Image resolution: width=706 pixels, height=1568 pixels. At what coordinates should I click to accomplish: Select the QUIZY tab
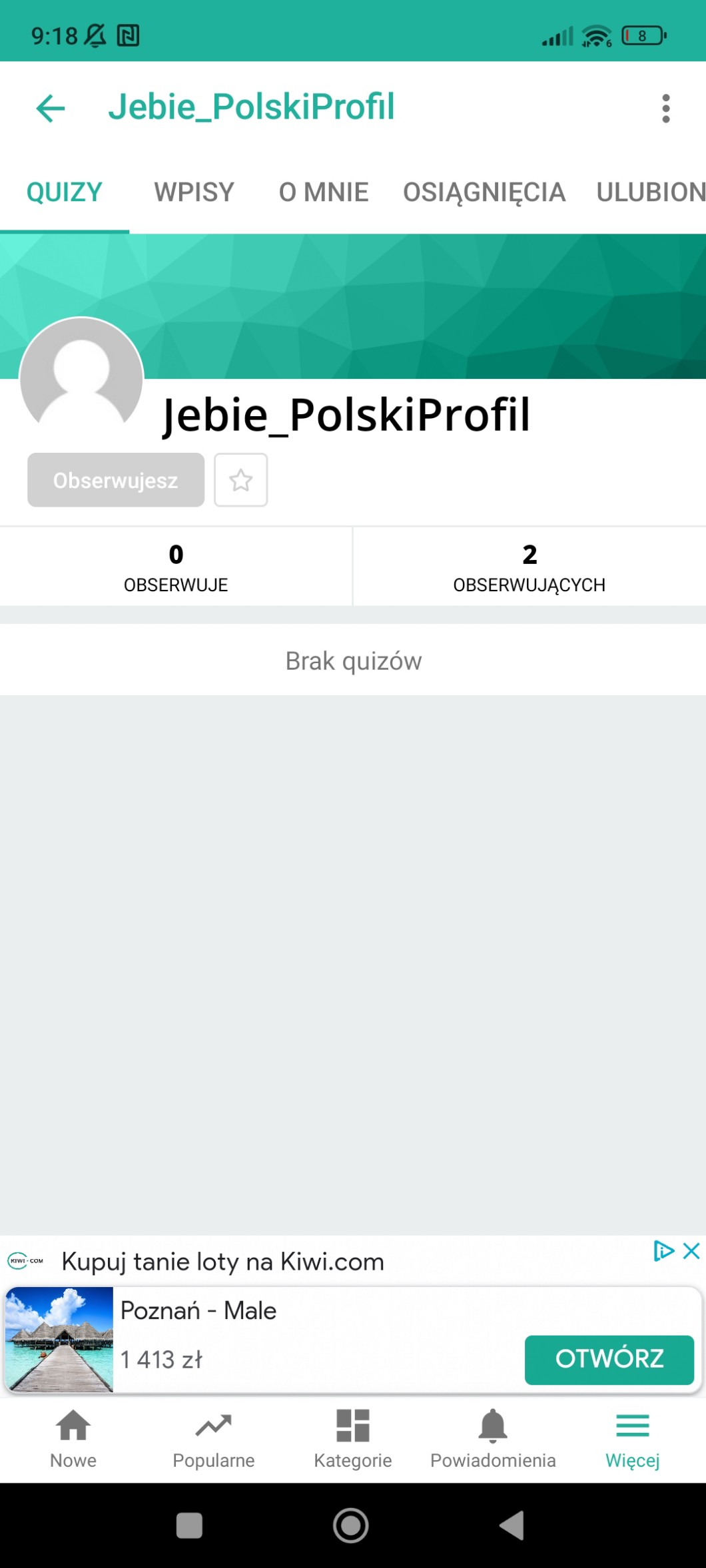[x=64, y=192]
